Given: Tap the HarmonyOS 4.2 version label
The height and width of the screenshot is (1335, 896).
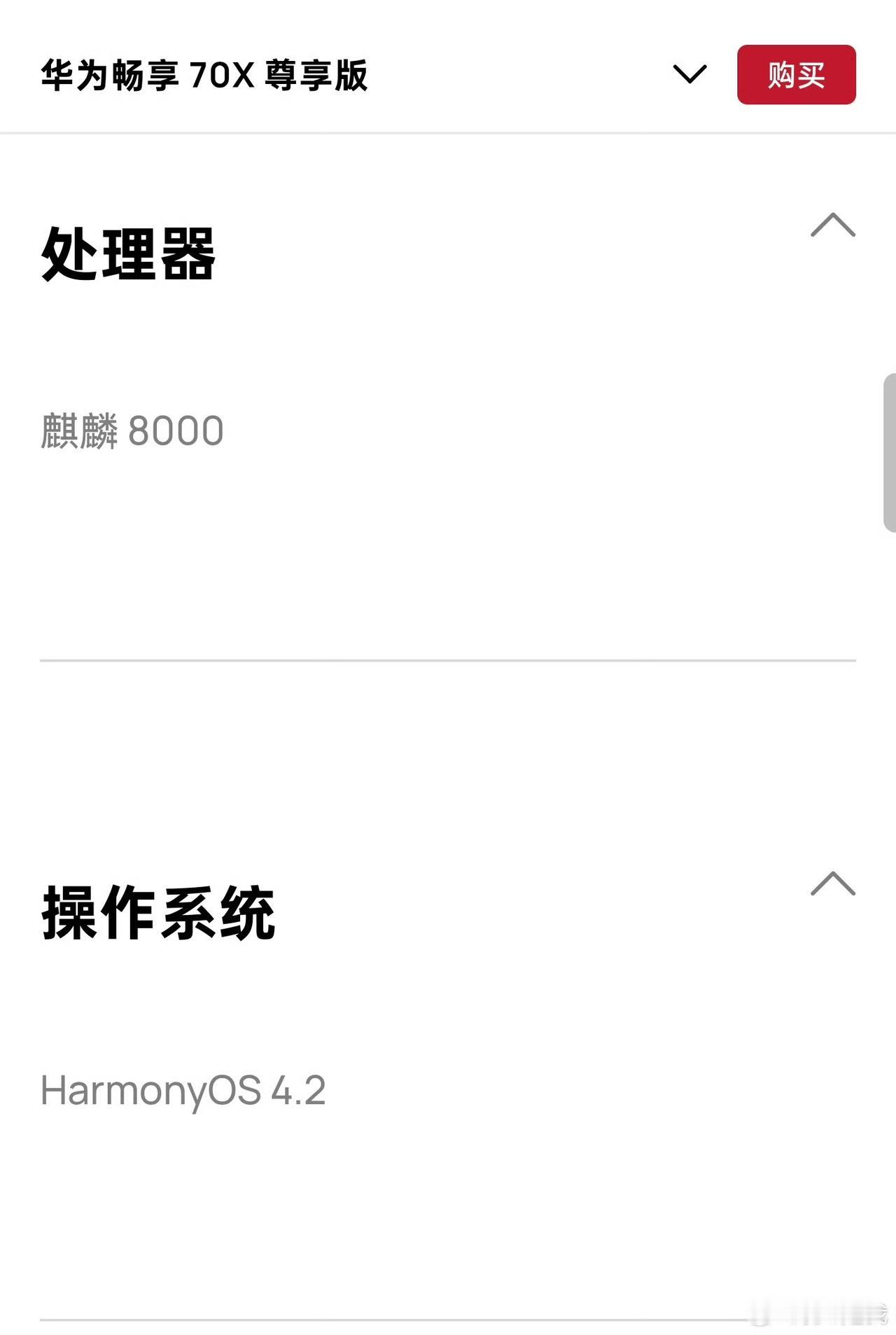Looking at the screenshot, I should [x=185, y=1088].
